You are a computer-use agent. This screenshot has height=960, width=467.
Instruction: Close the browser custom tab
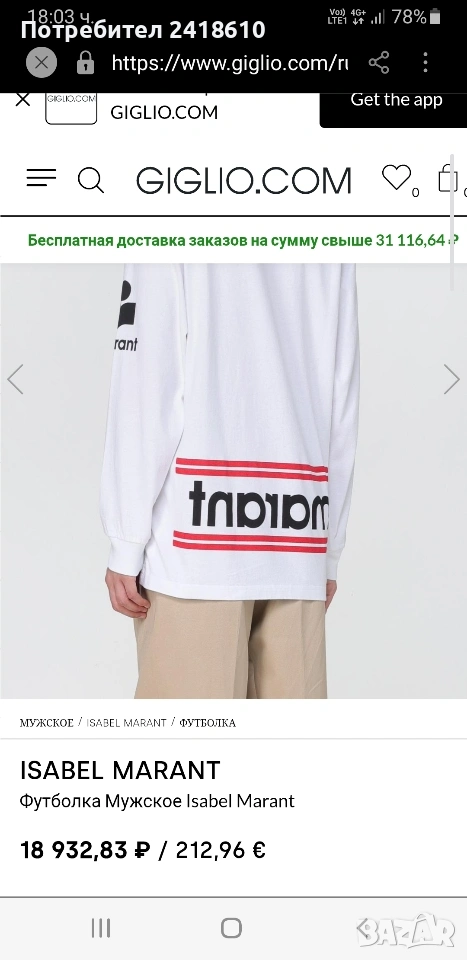41,62
